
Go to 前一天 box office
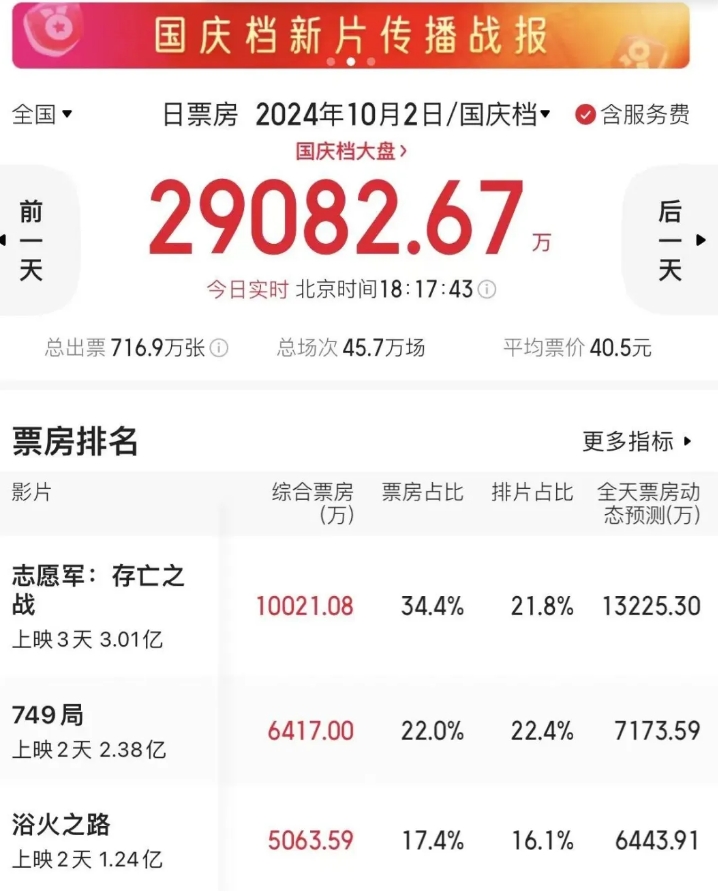coord(32,240)
